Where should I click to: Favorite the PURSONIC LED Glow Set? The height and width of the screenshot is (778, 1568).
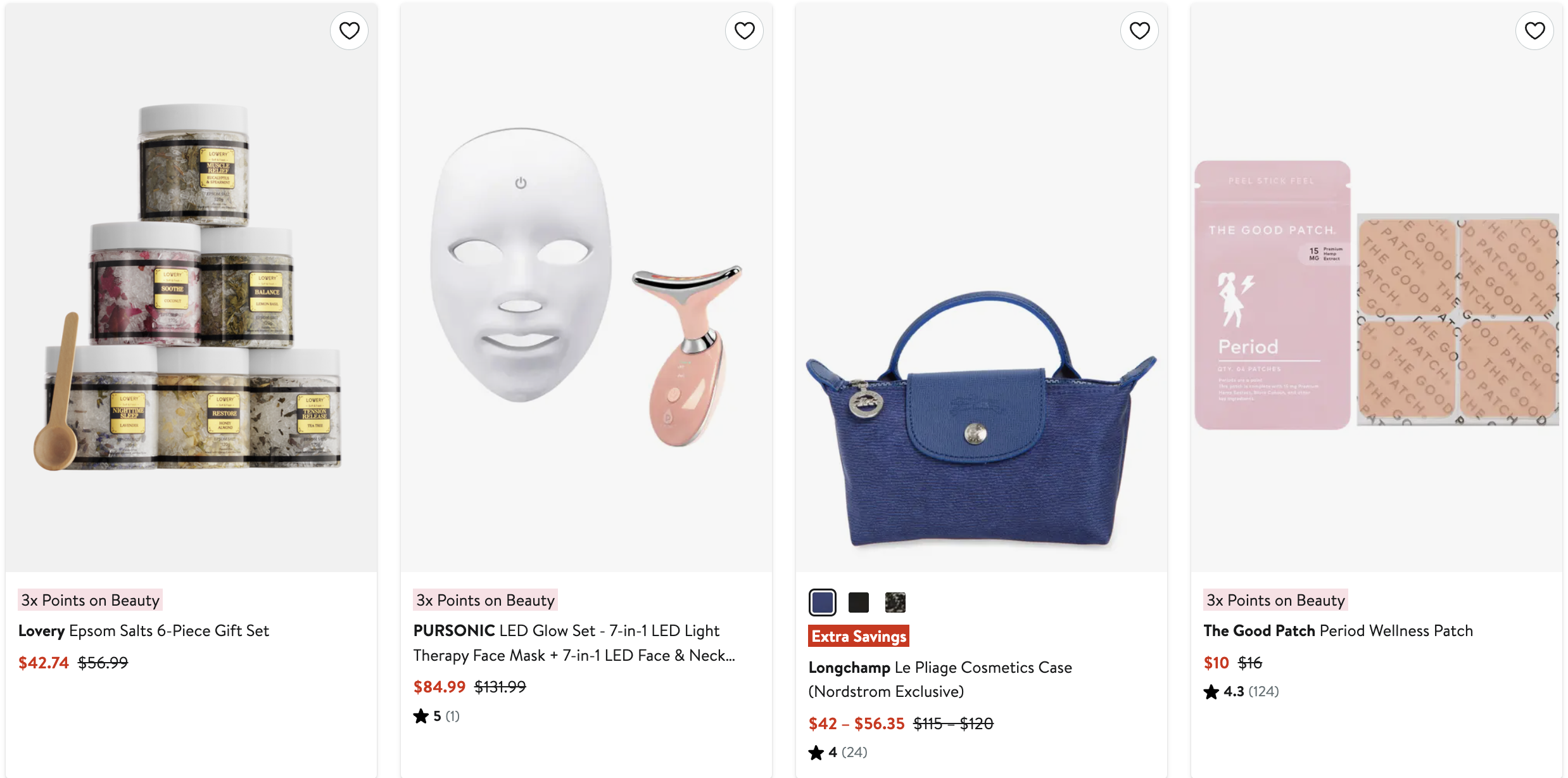pos(744,30)
